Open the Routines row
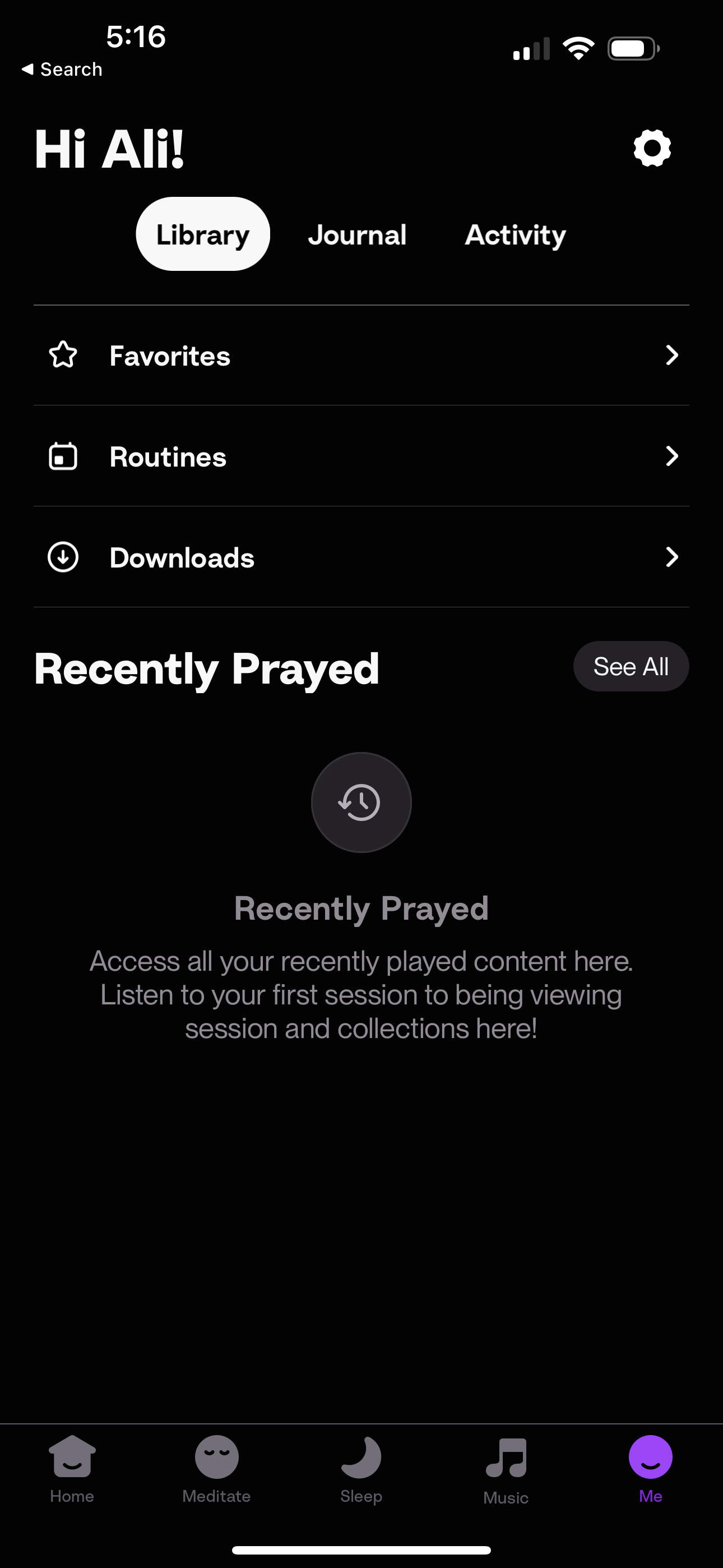723x1568 pixels. 361,456
